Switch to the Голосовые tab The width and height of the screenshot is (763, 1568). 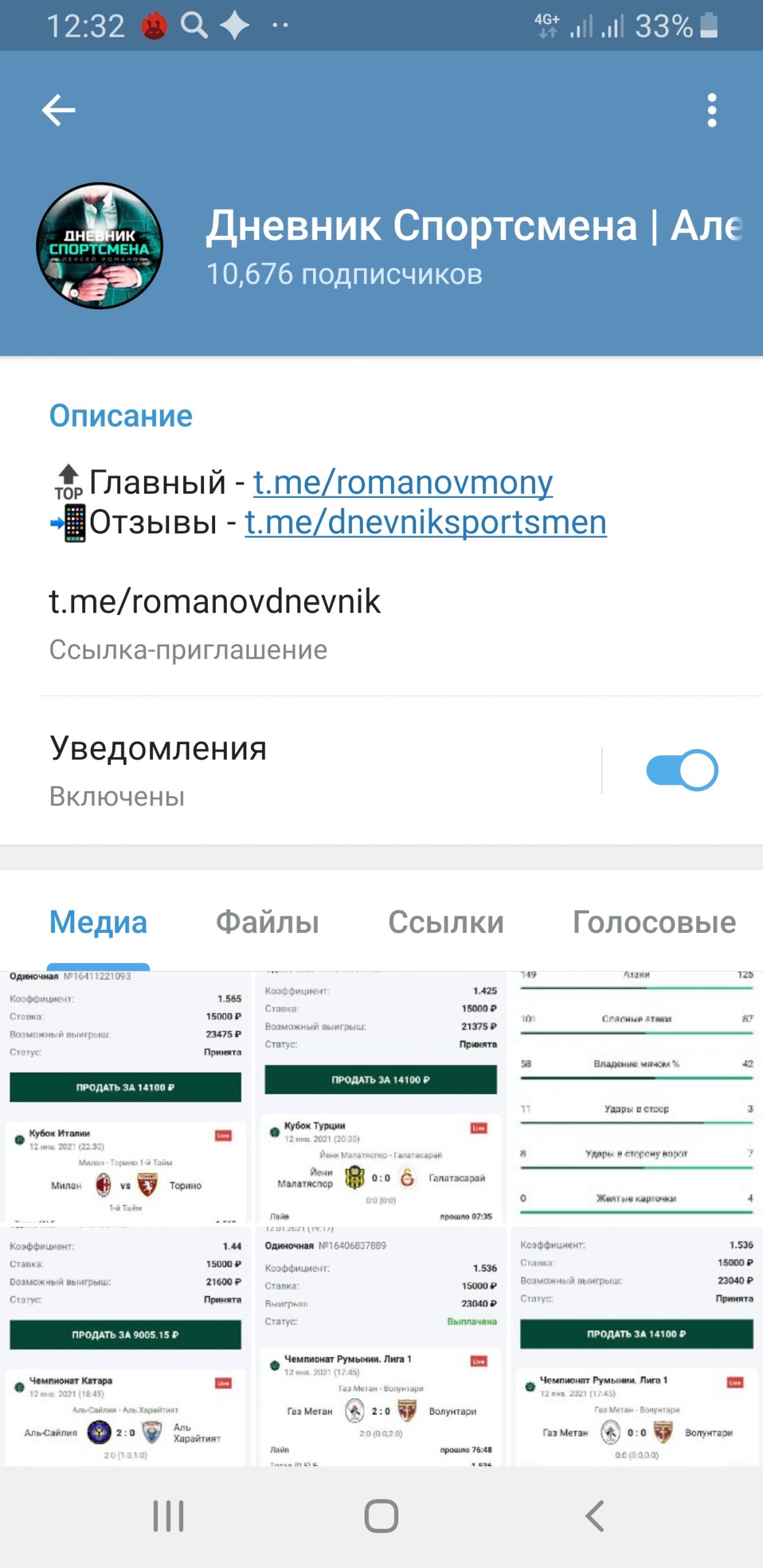[x=654, y=922]
